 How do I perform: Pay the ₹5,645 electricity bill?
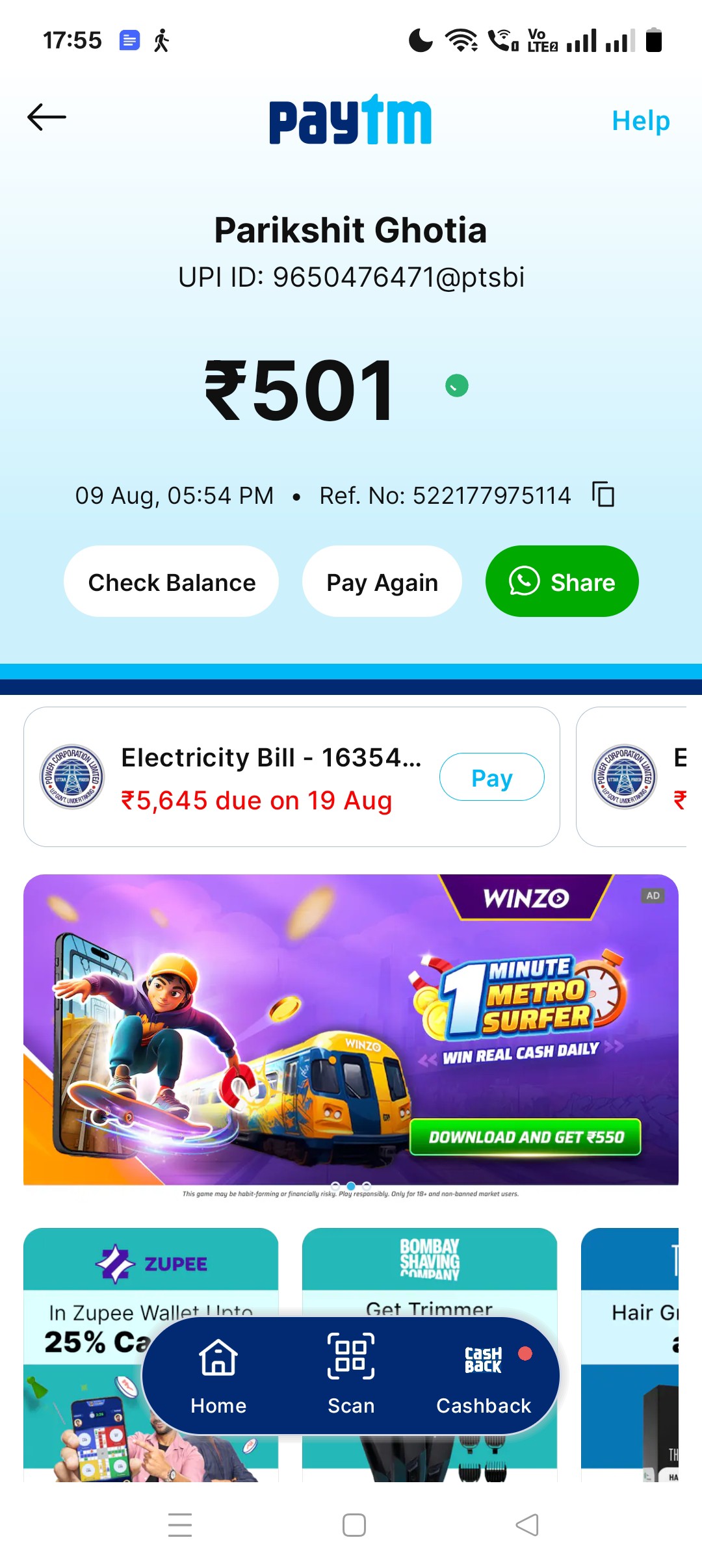pos(492,777)
